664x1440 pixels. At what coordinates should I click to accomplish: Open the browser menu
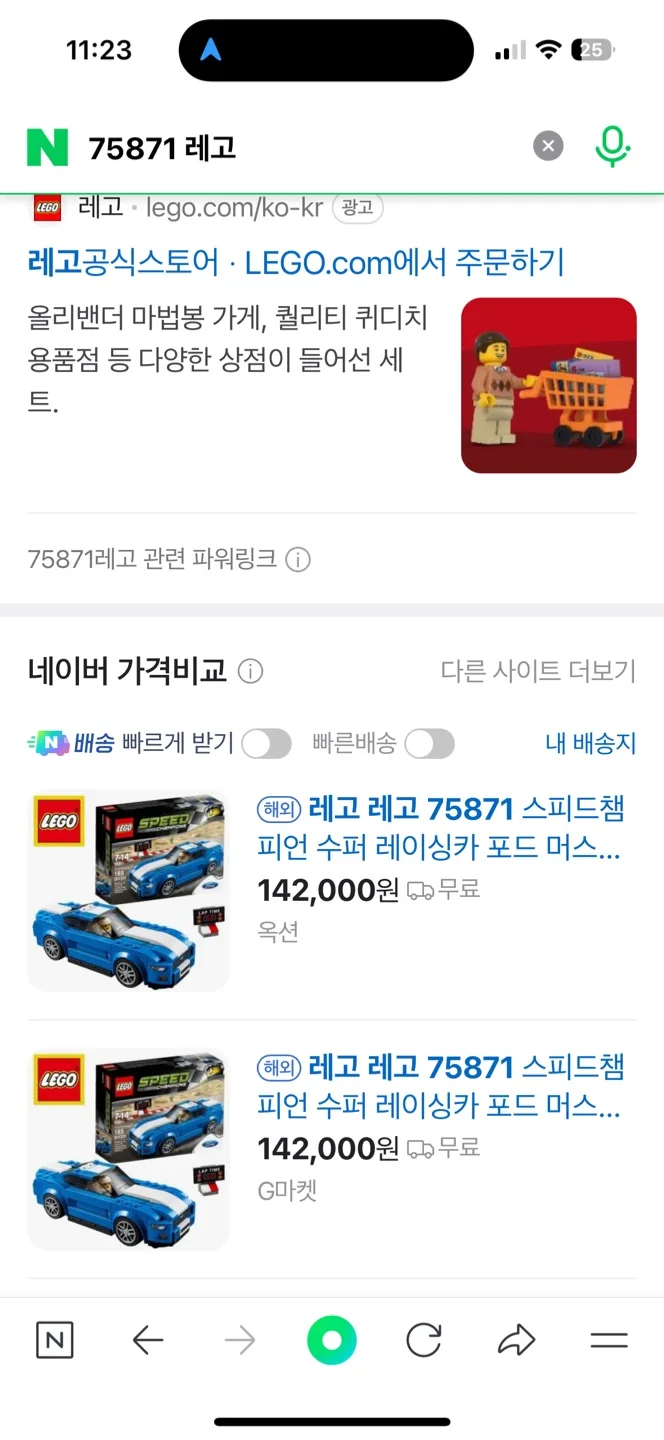608,1341
